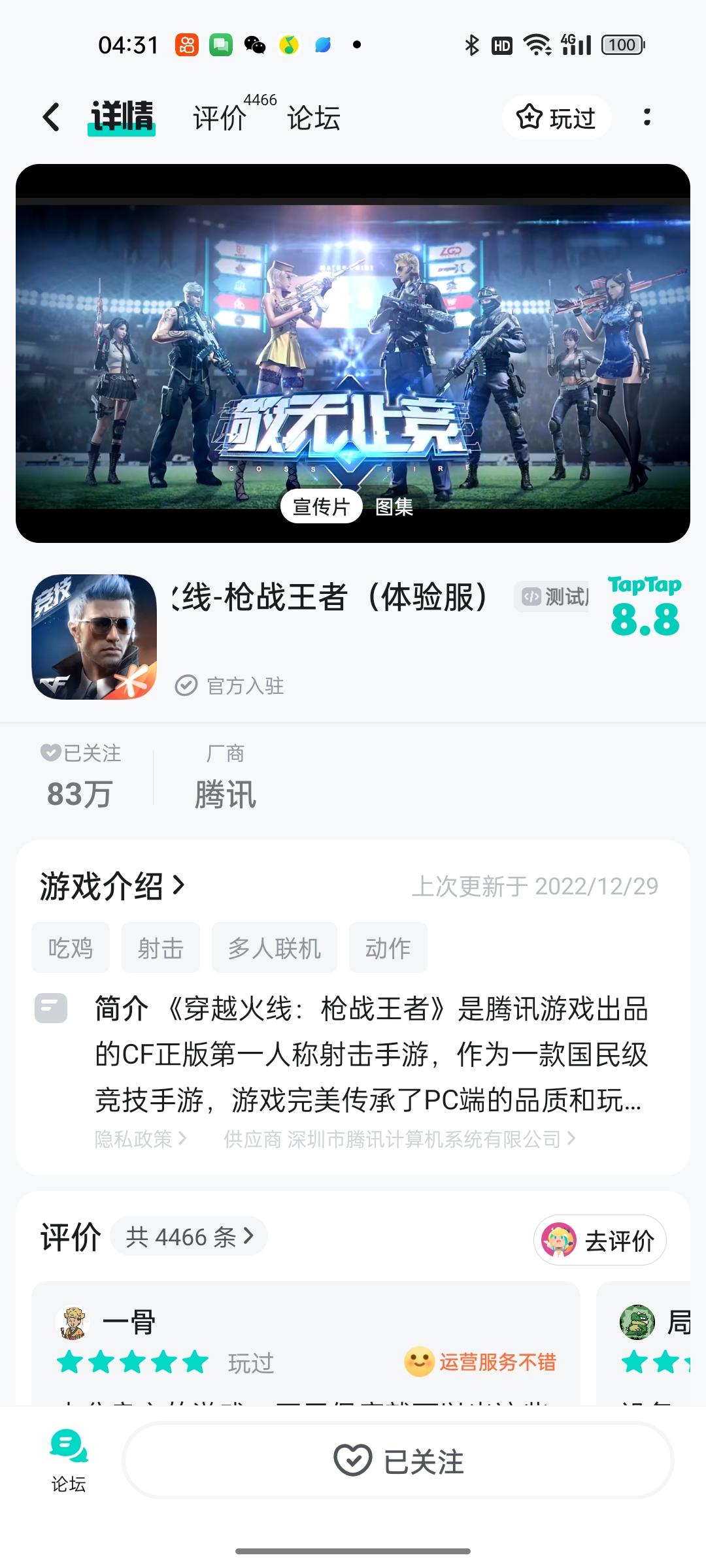Screen dimensions: 706x1568
Task: Switch to the 评价 reviews tab
Action: (x=218, y=118)
